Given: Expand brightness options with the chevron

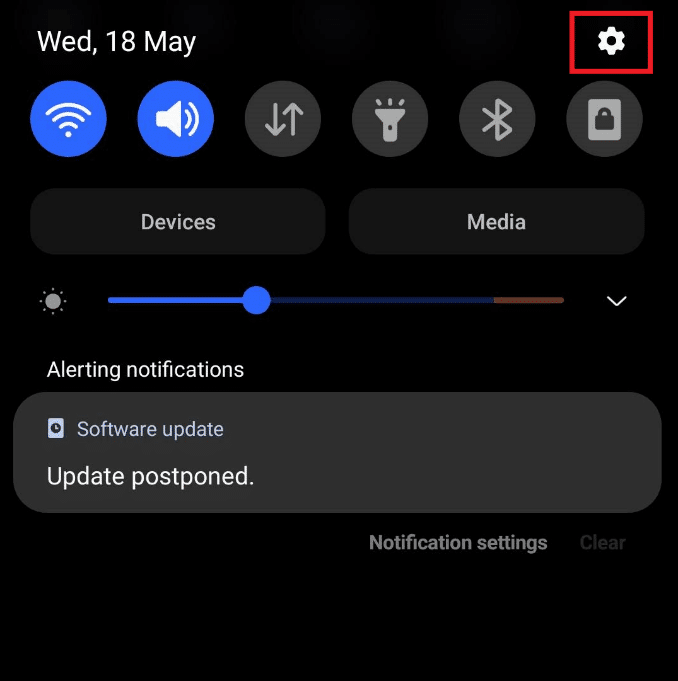Looking at the screenshot, I should tap(616, 301).
